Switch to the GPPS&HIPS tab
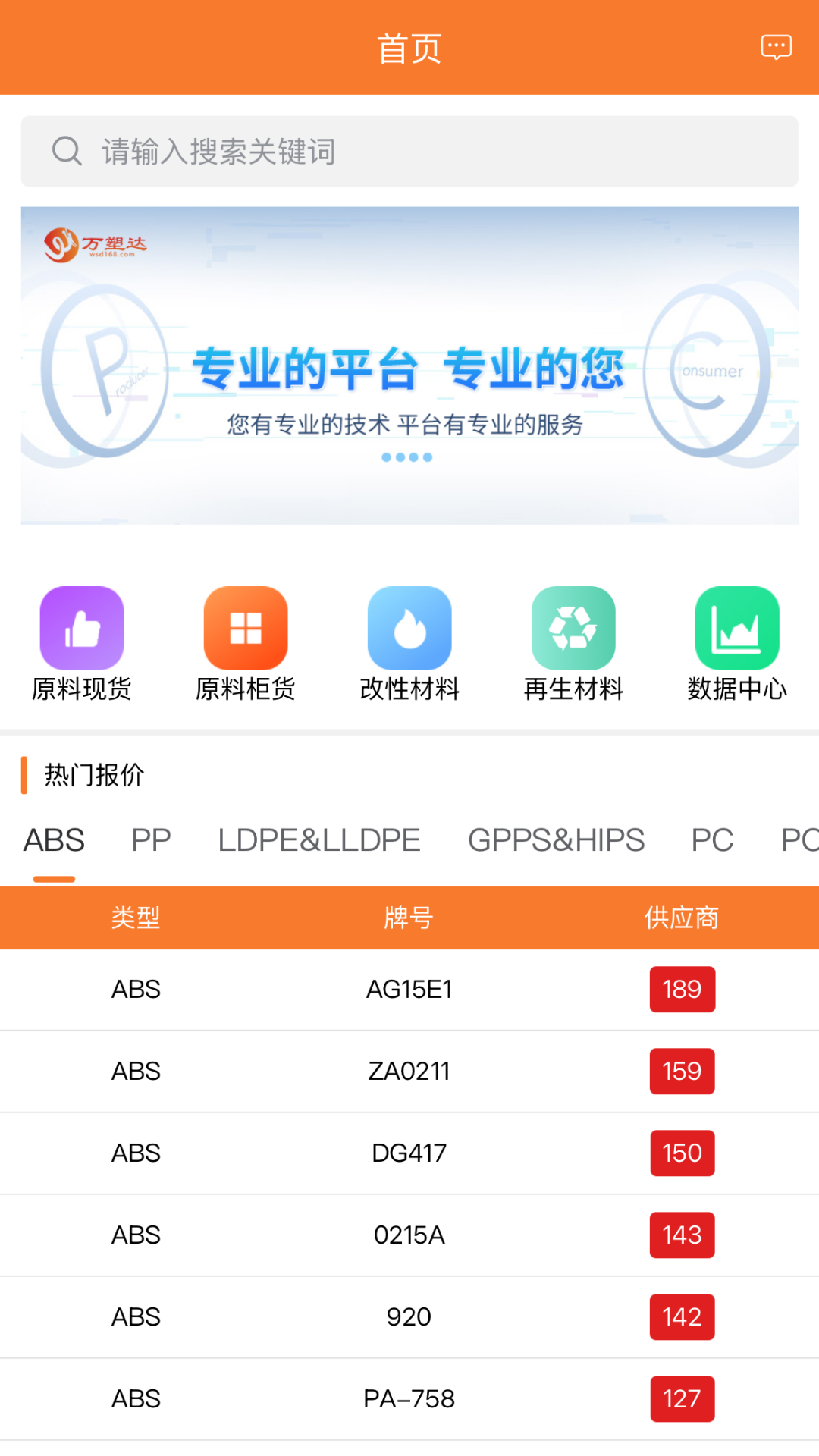This screenshot has width=819, height=1456. pos(556,839)
